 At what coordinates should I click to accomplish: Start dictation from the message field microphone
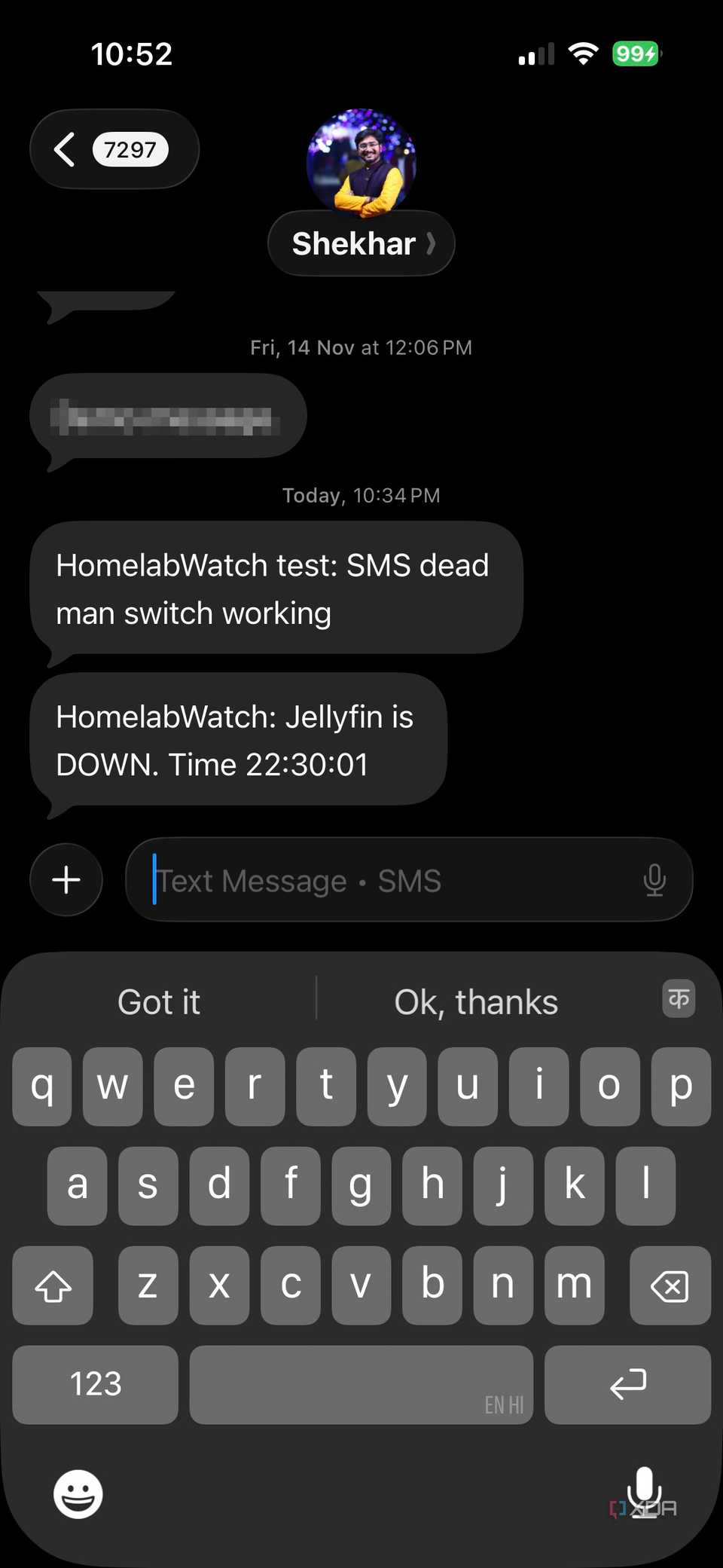[654, 879]
